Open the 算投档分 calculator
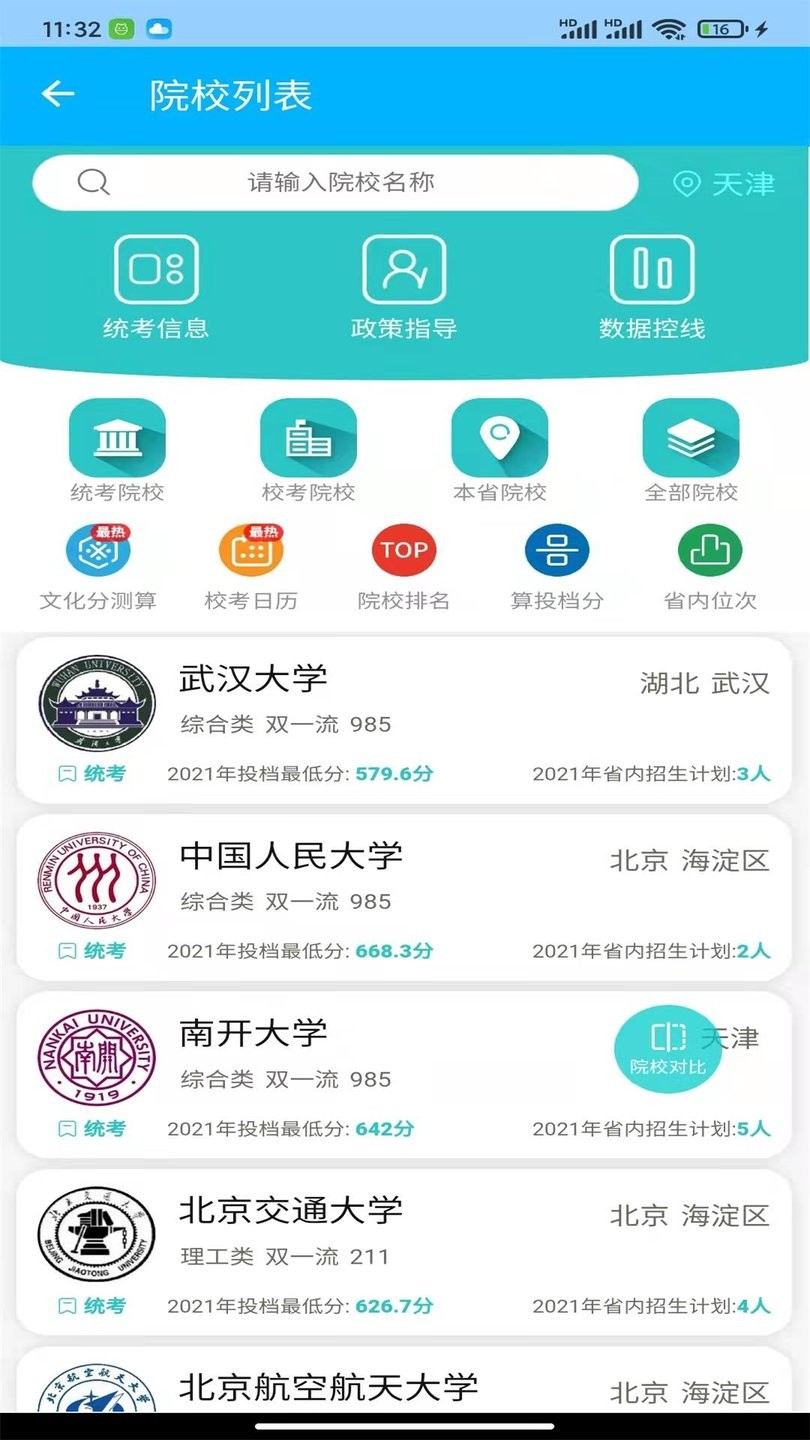Viewport: 810px width, 1440px height. 557,549
